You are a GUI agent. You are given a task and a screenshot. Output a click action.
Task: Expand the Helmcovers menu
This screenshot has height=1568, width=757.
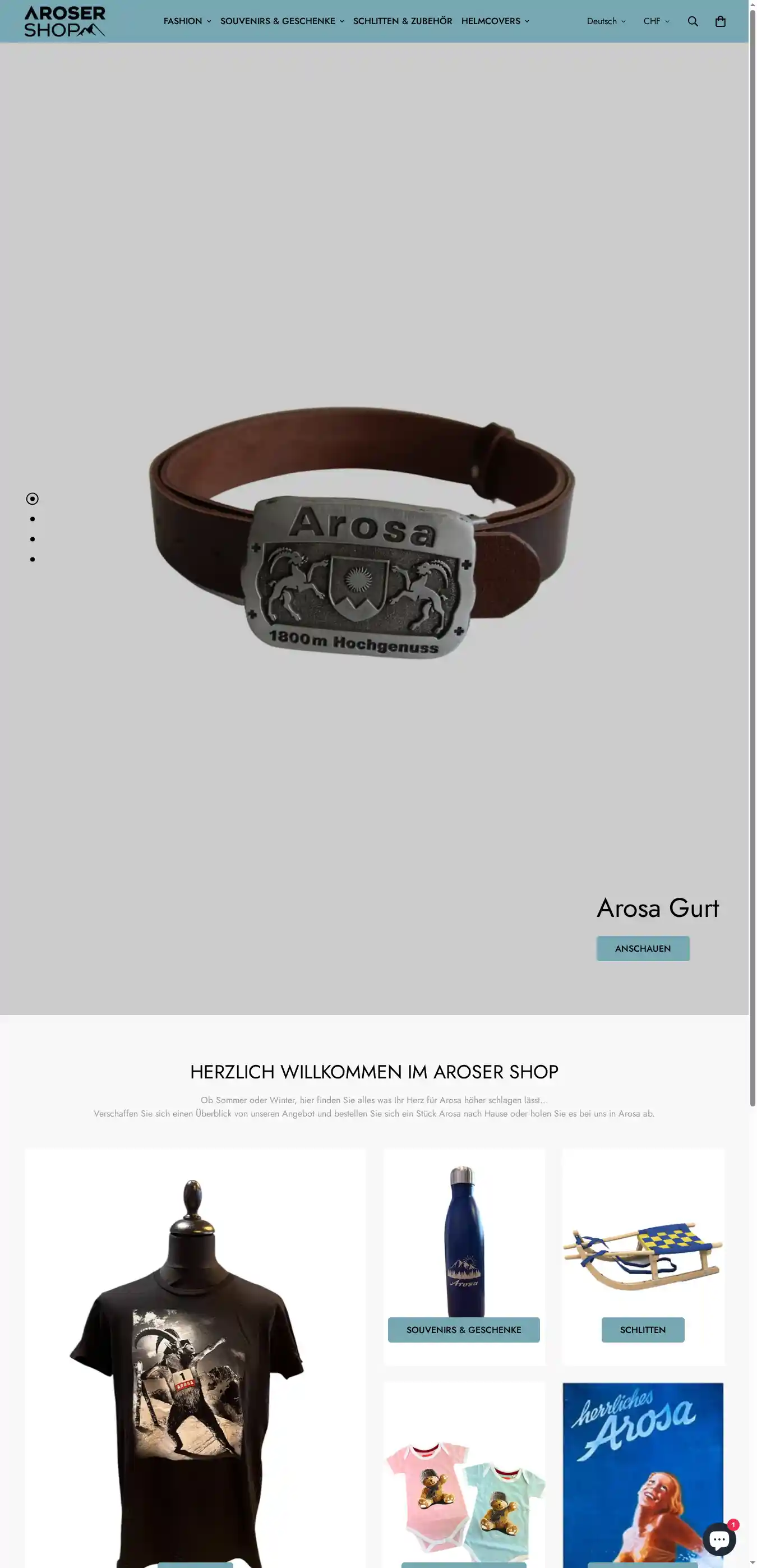[x=495, y=21]
